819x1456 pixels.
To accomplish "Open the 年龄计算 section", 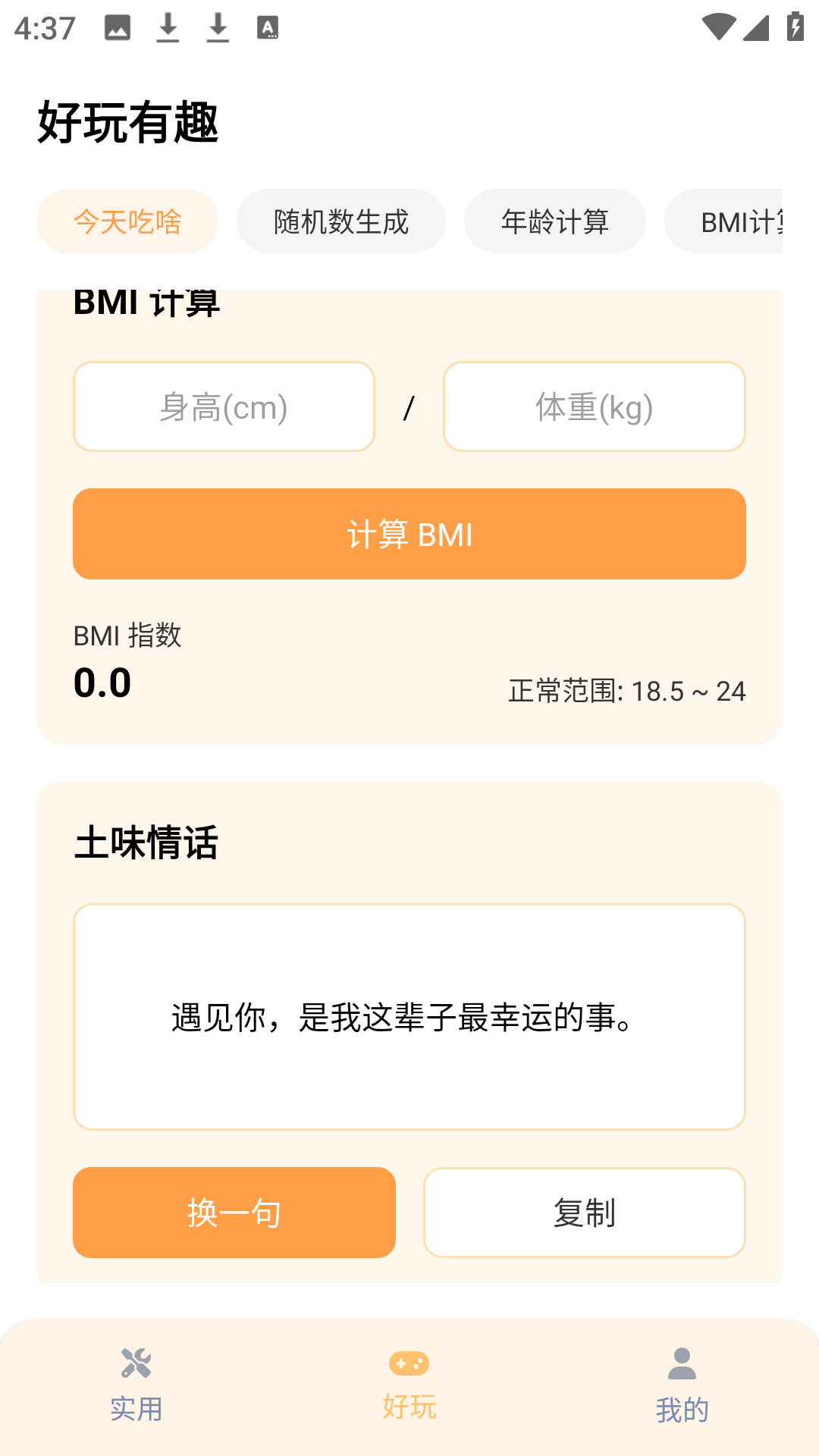I will (x=554, y=221).
